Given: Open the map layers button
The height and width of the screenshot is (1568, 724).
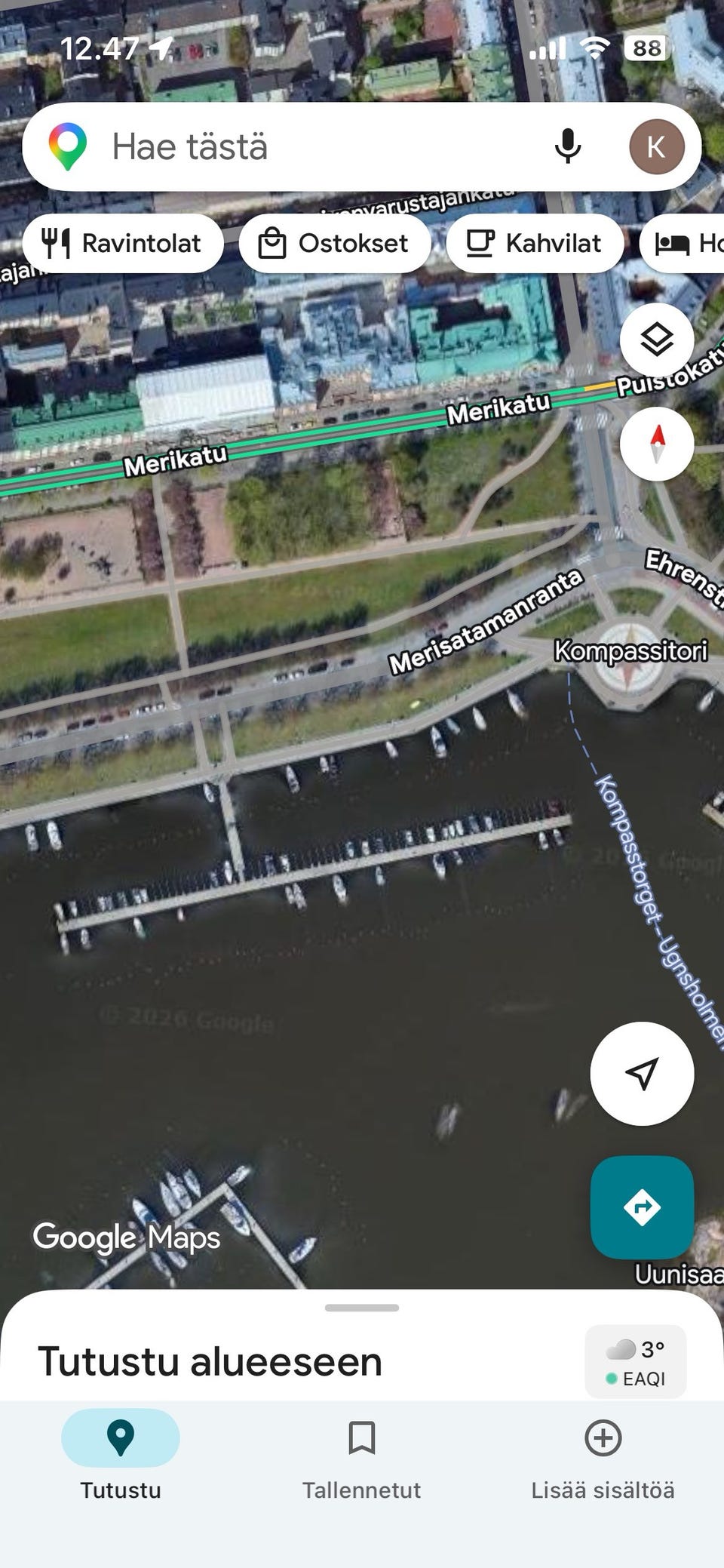Looking at the screenshot, I should point(657,340).
